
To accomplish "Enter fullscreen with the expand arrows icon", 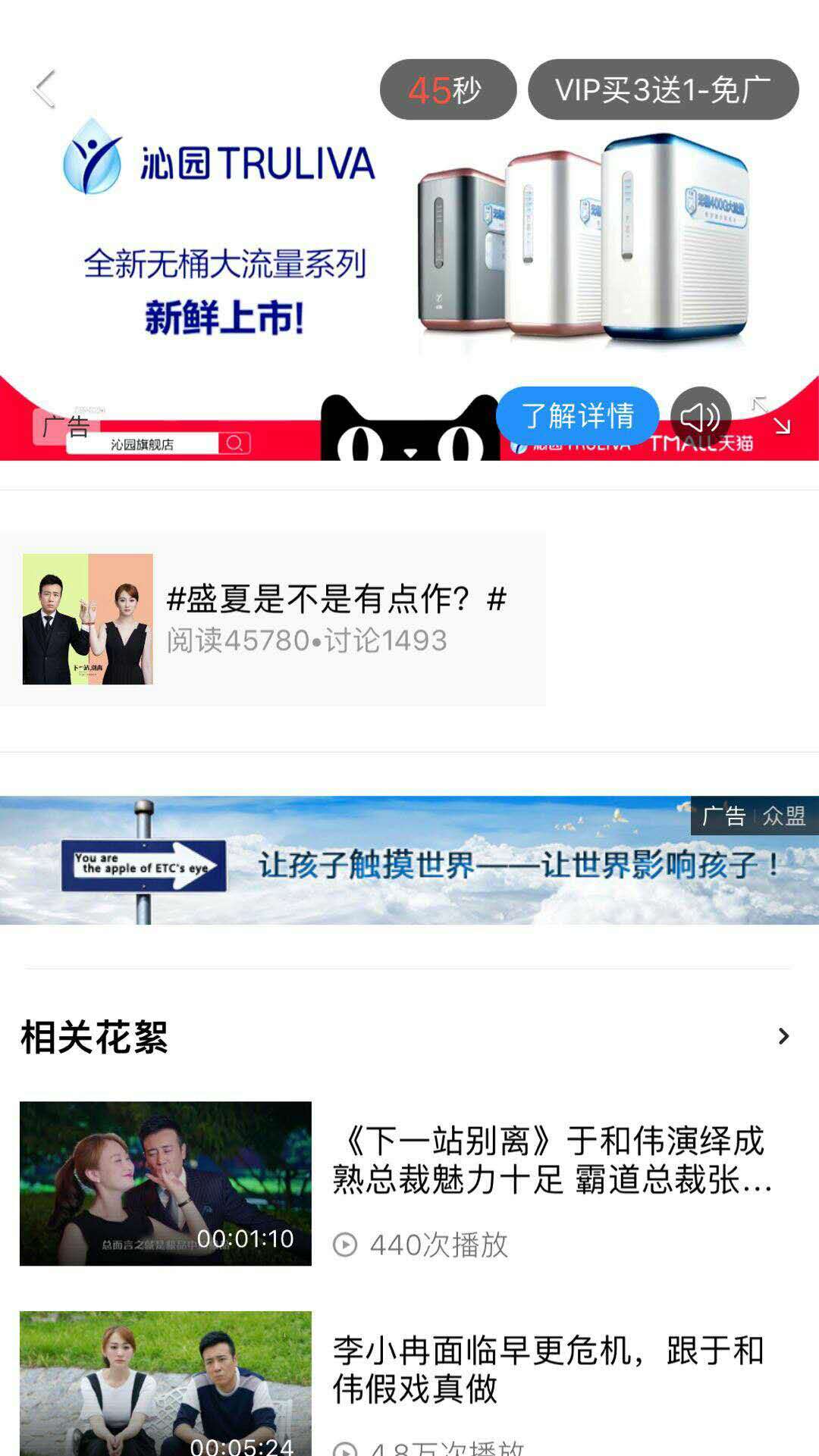I will (771, 416).
